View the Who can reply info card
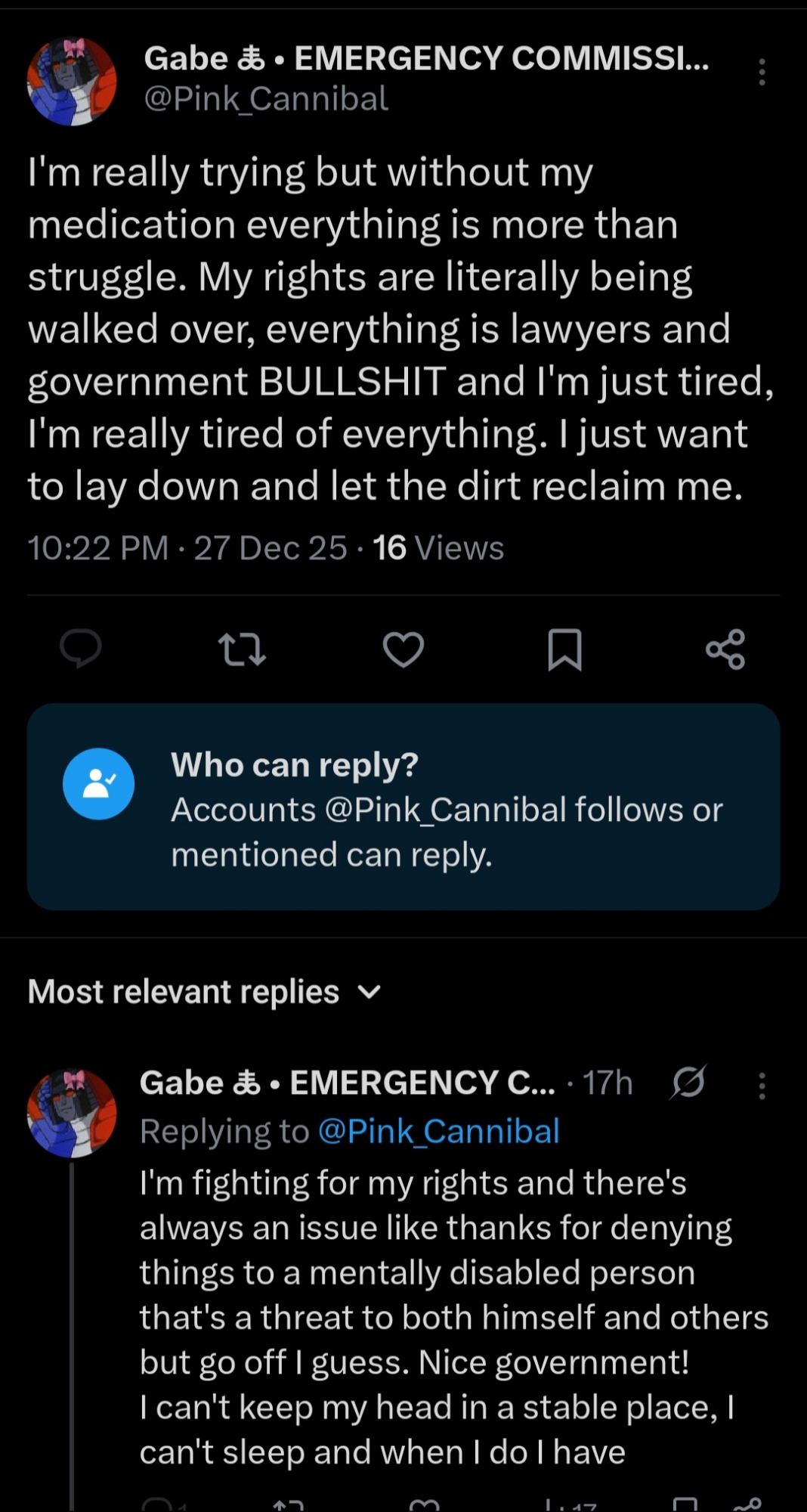Screen dimensions: 807x1512 click(x=403, y=807)
